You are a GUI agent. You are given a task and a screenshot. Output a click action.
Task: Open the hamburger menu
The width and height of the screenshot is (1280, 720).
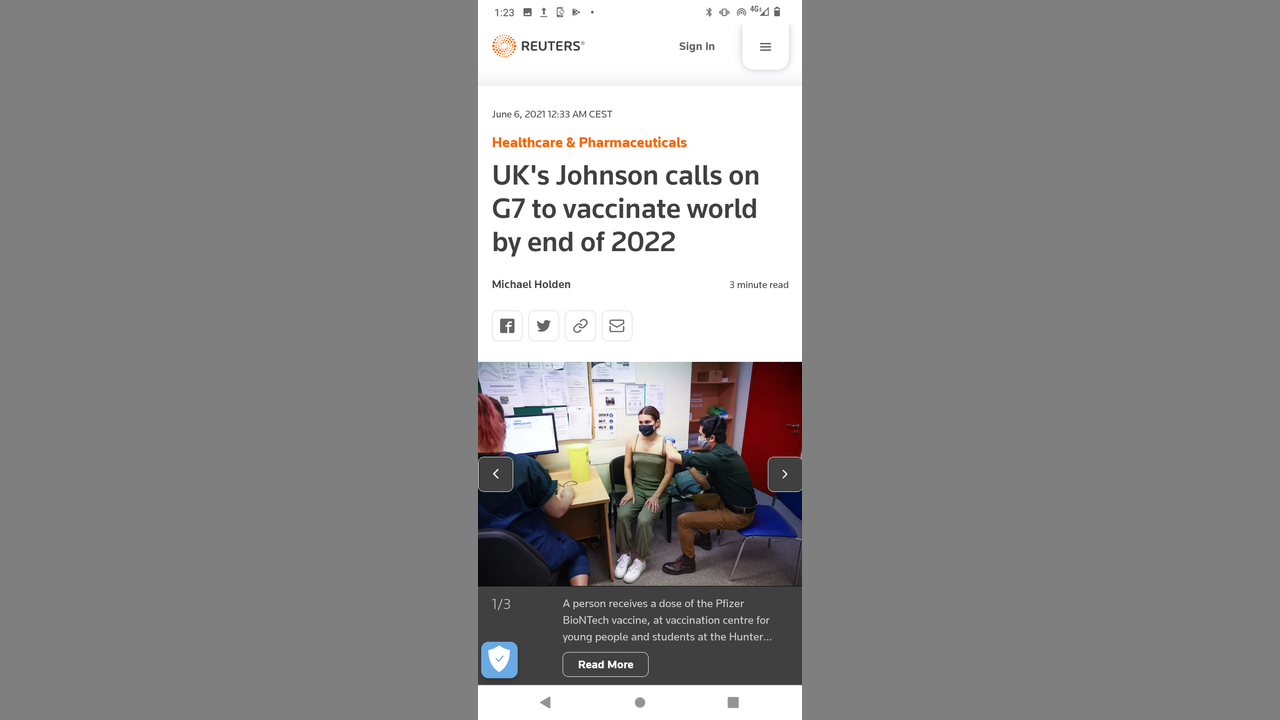click(x=765, y=47)
